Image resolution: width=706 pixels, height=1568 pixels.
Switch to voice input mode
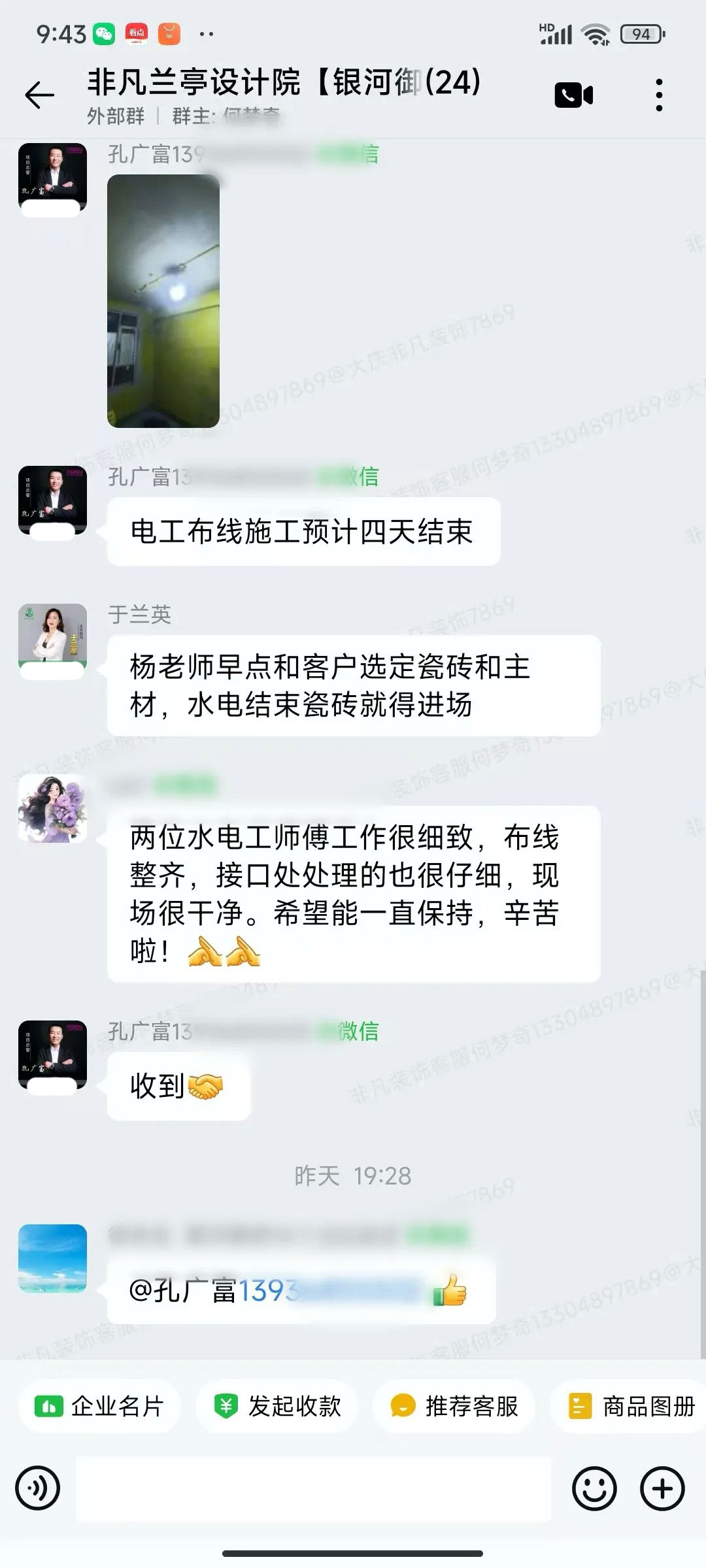pyautogui.click(x=38, y=1488)
